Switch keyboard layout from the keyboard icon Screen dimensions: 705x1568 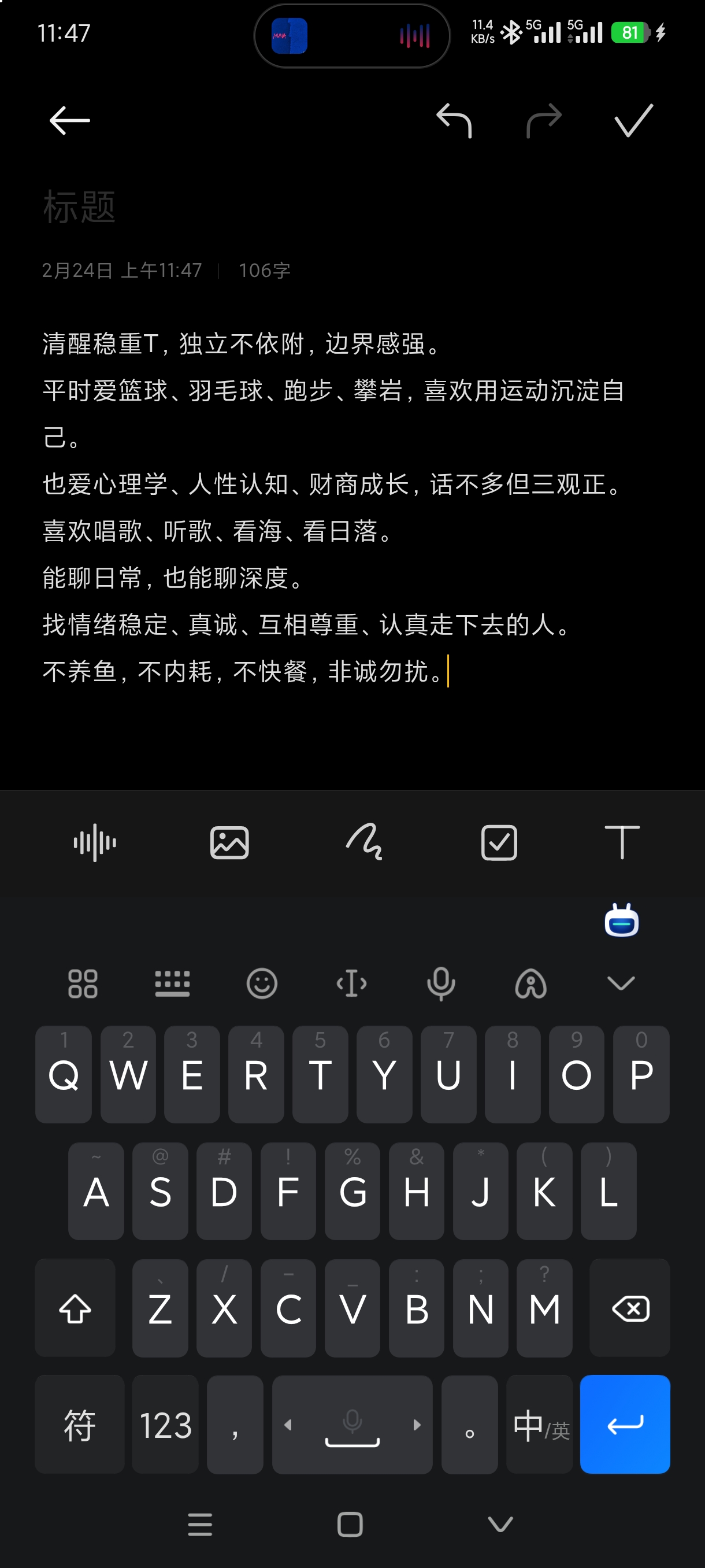172,983
